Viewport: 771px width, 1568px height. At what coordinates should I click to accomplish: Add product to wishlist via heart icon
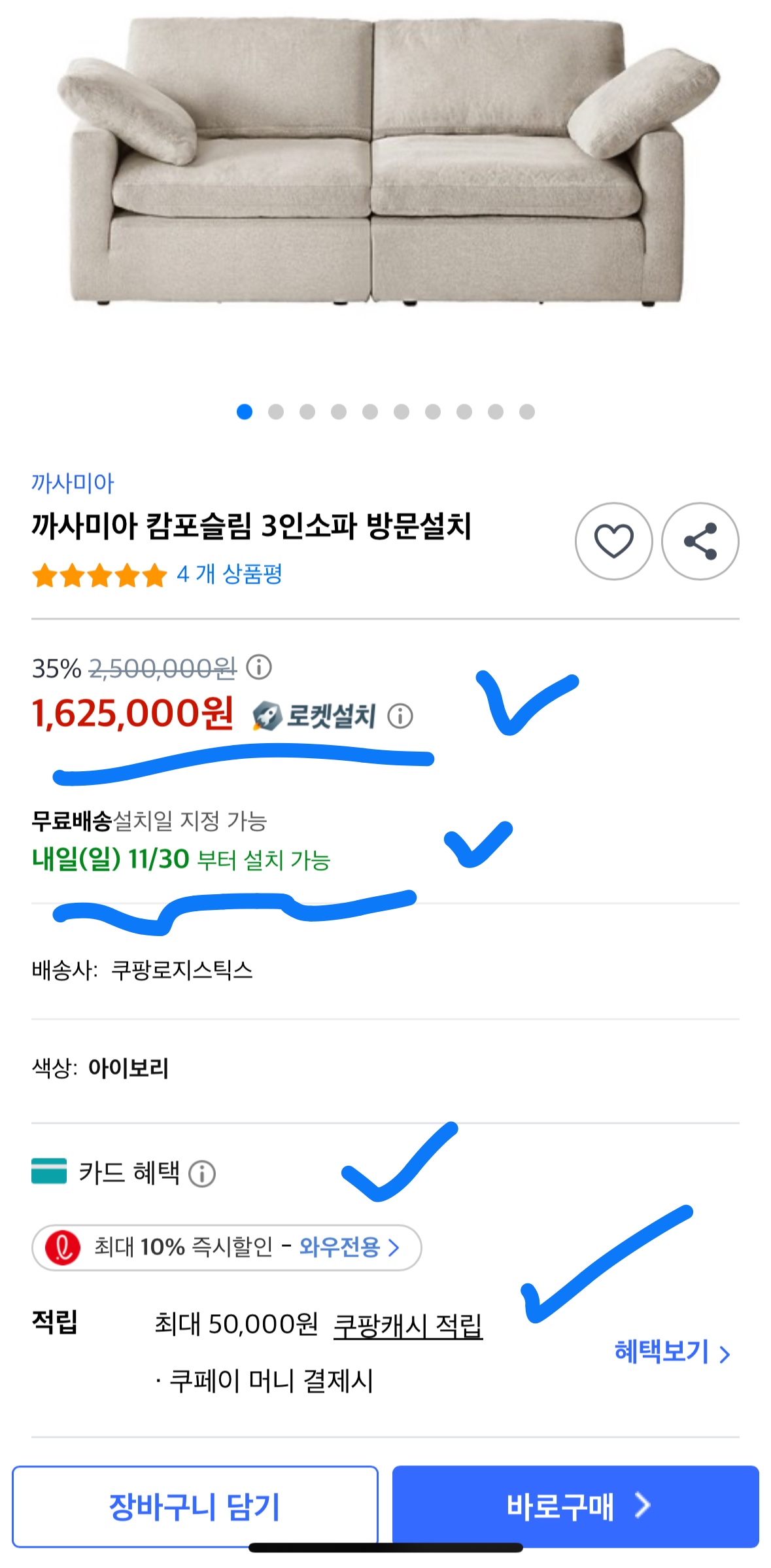pyautogui.click(x=613, y=539)
